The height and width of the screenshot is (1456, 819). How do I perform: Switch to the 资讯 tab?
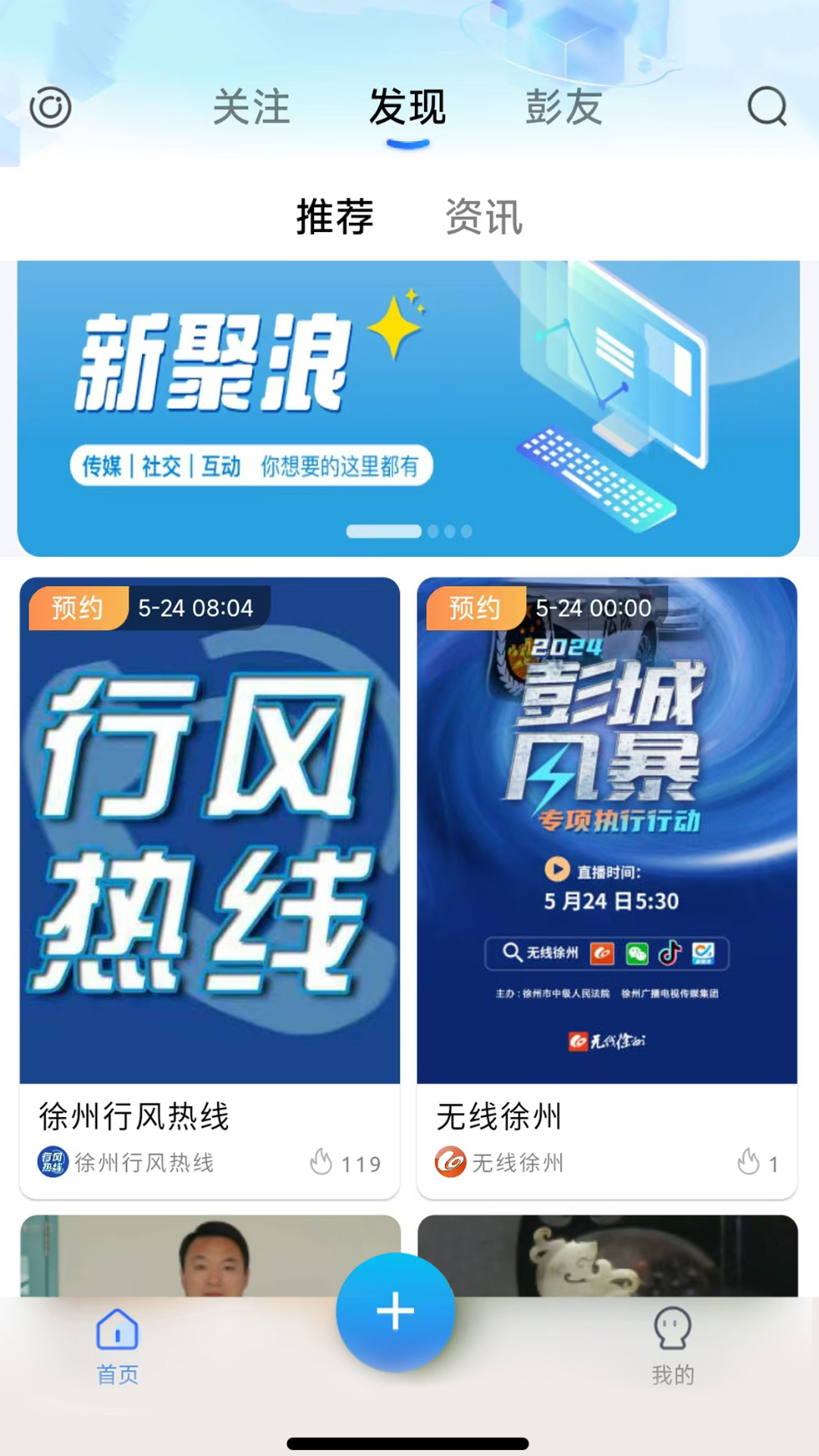coord(485,218)
